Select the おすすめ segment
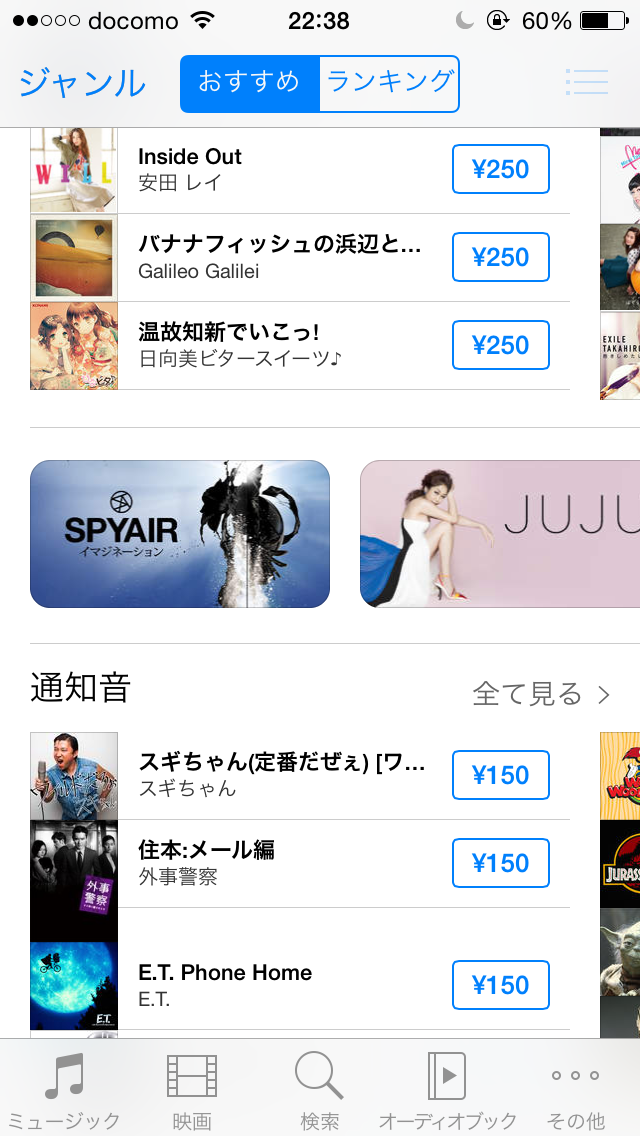This screenshot has width=640, height=1136. click(250, 83)
